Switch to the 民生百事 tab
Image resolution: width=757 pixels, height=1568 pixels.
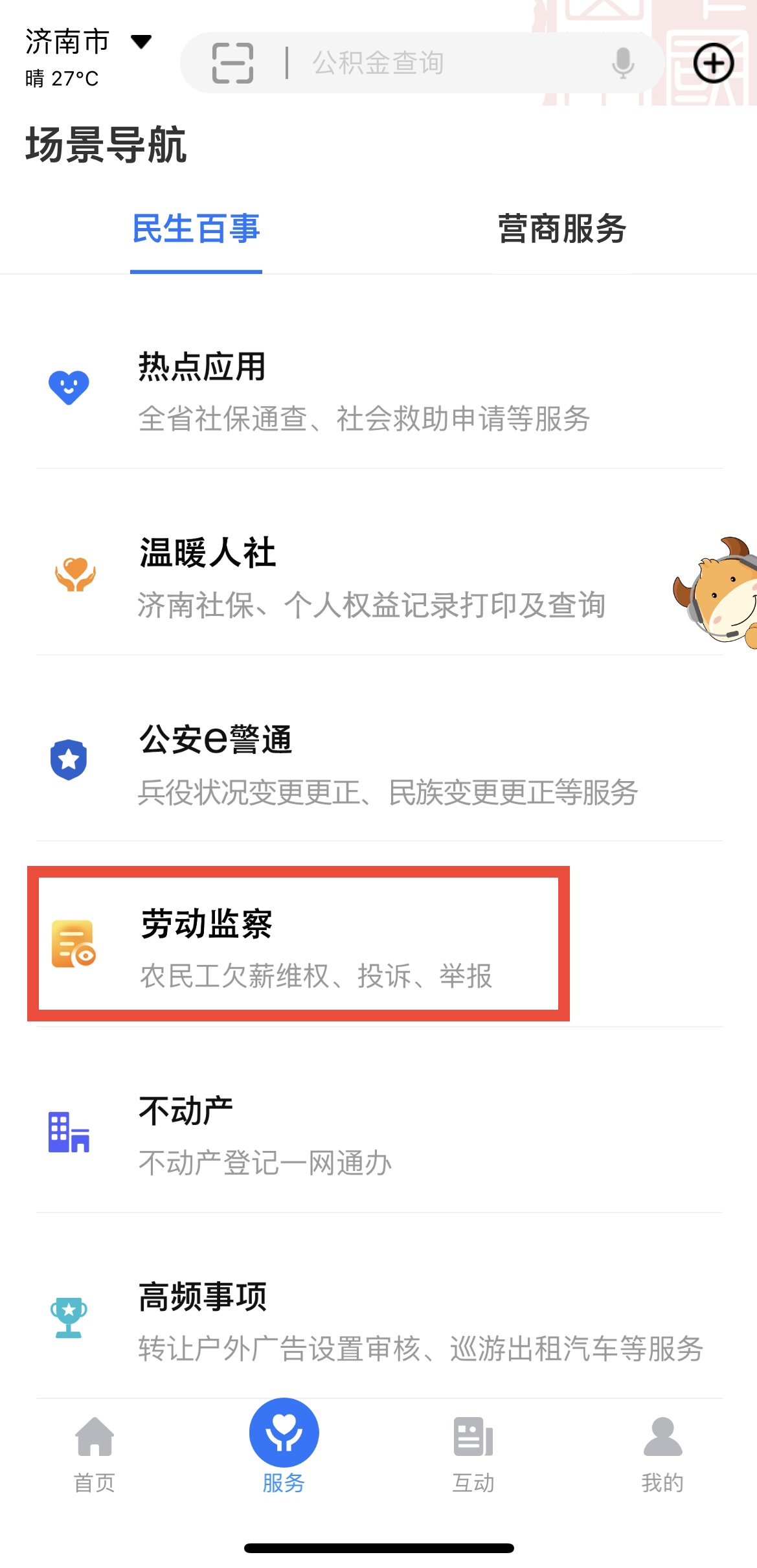click(x=196, y=229)
